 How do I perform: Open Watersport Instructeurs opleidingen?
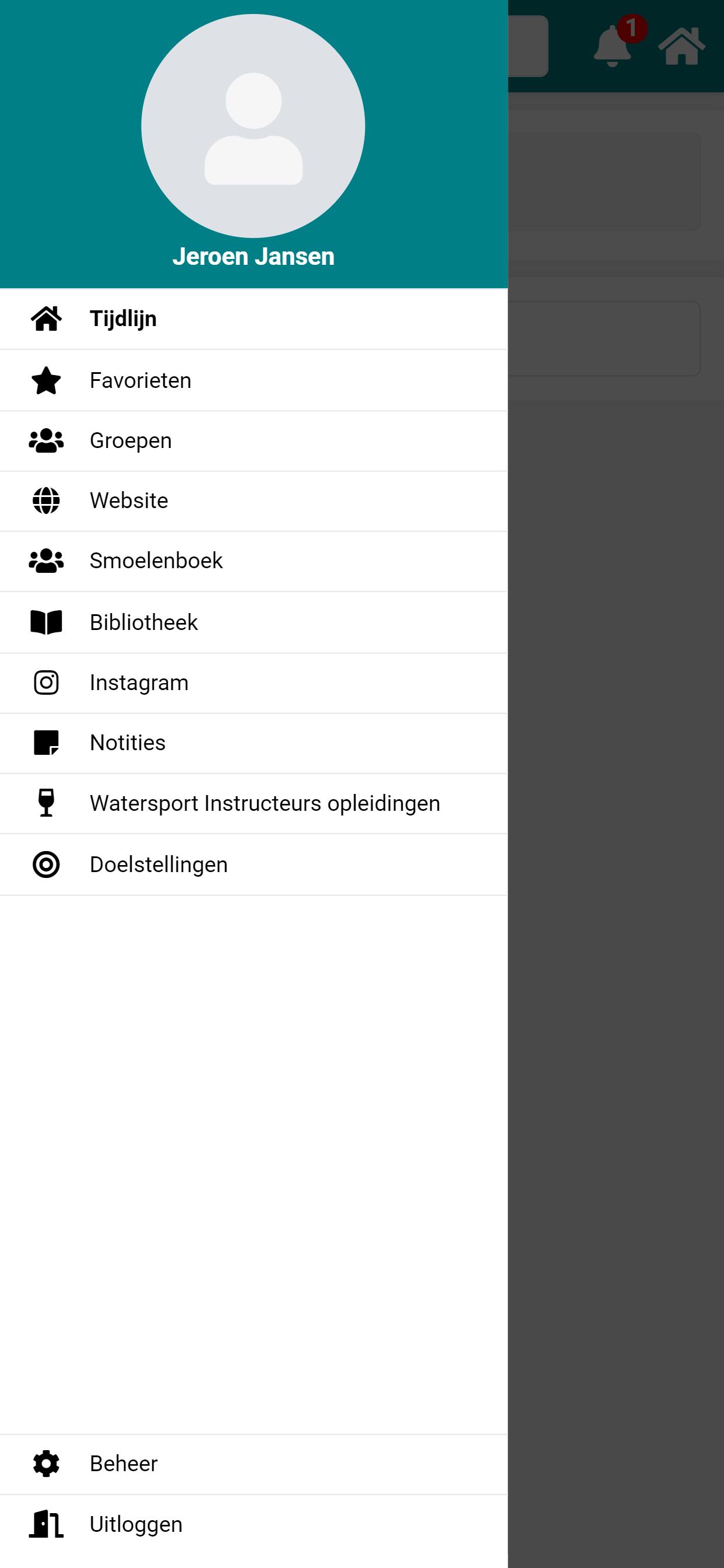coord(254,803)
